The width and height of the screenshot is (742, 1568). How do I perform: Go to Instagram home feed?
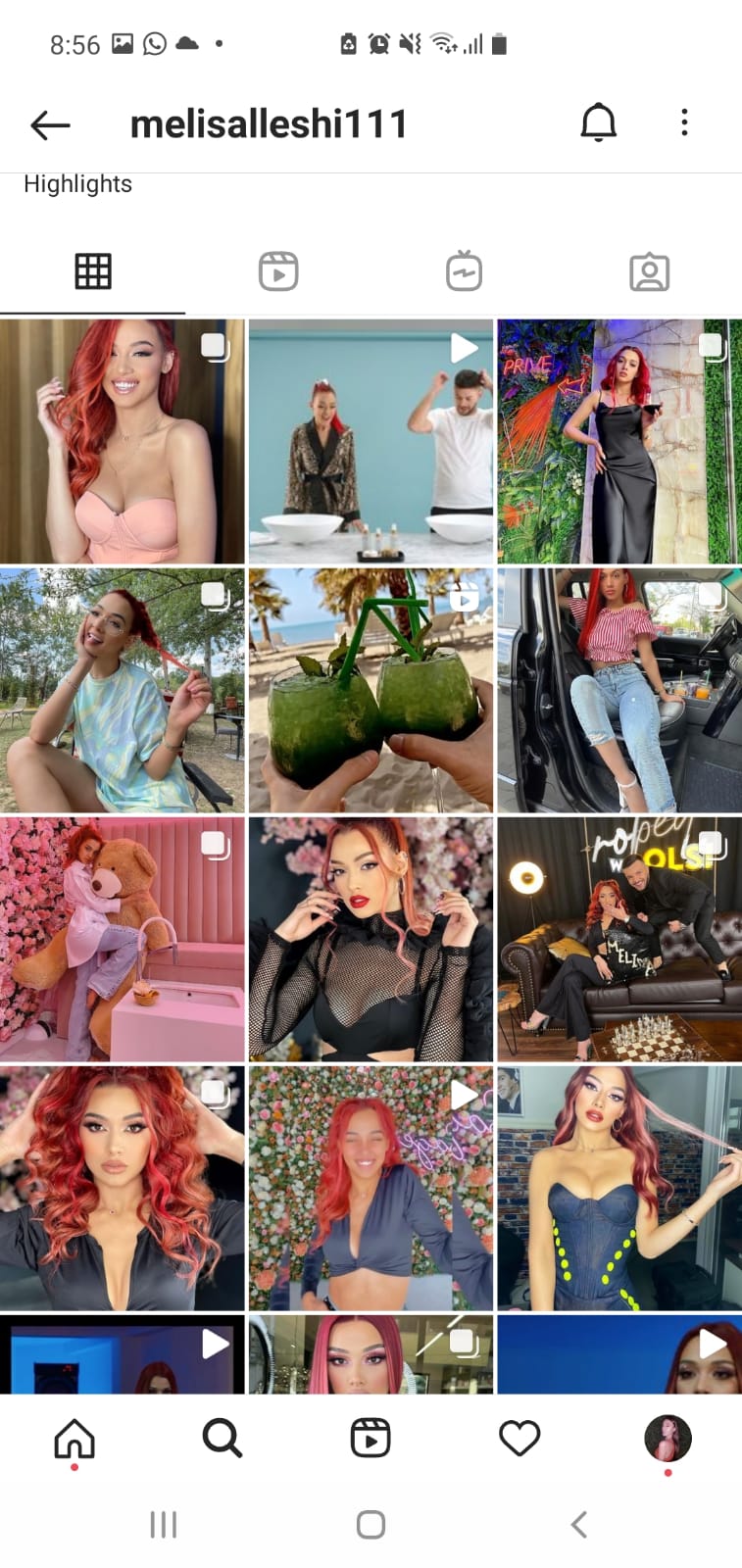(x=74, y=1439)
